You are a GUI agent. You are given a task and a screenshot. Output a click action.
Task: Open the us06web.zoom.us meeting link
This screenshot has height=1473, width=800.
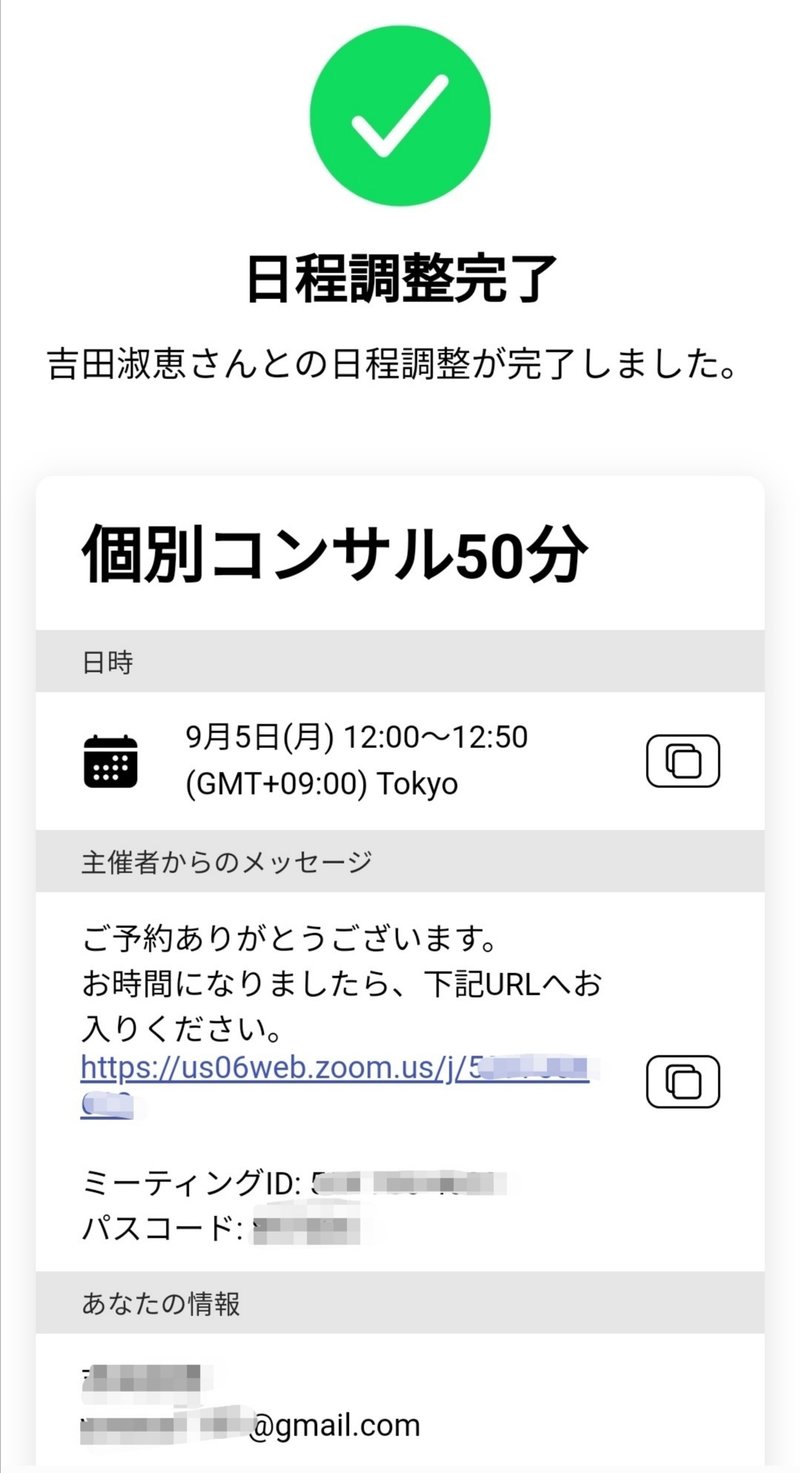point(335,1084)
